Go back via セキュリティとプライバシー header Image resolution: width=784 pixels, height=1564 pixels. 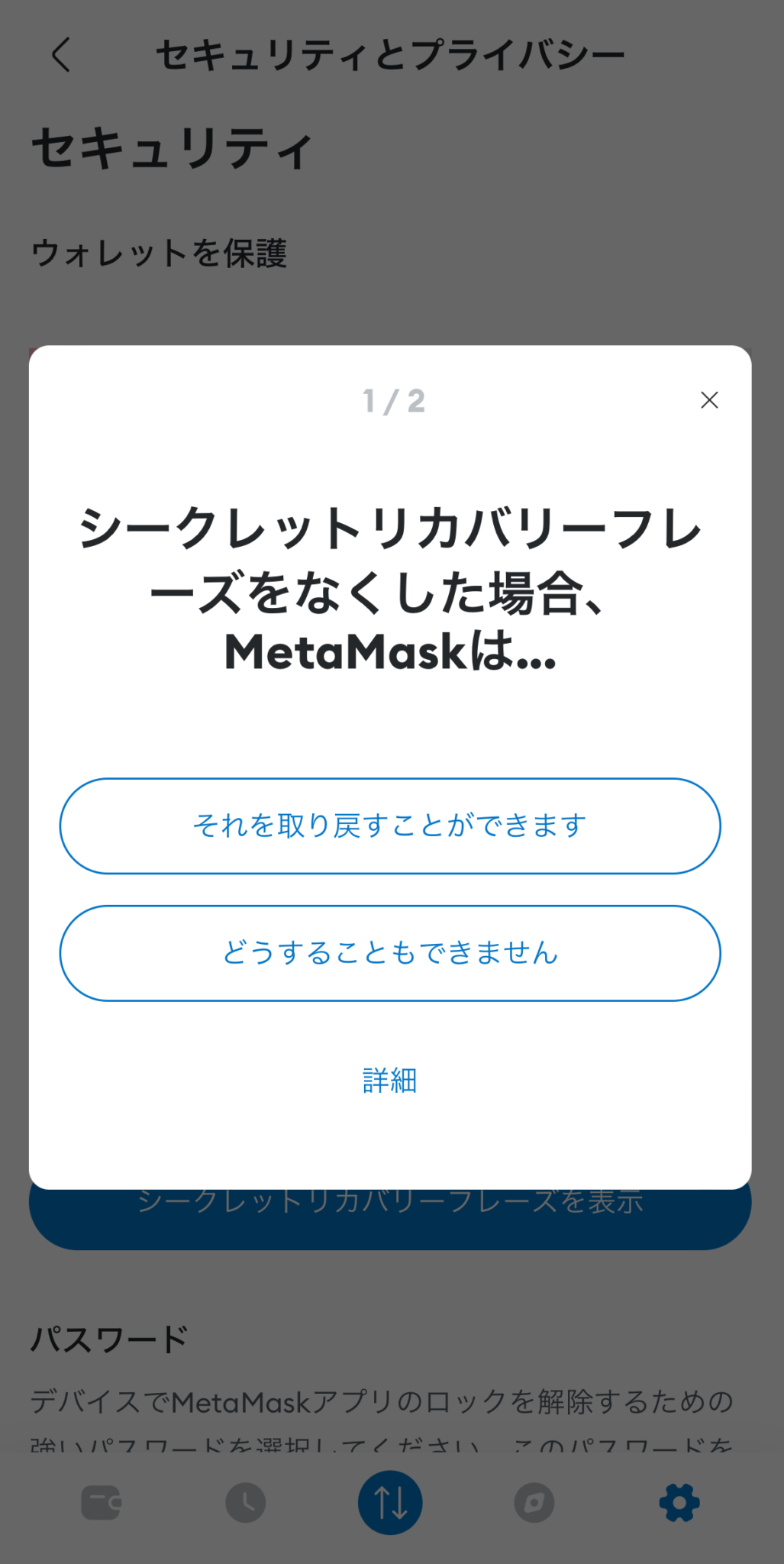tap(390, 53)
